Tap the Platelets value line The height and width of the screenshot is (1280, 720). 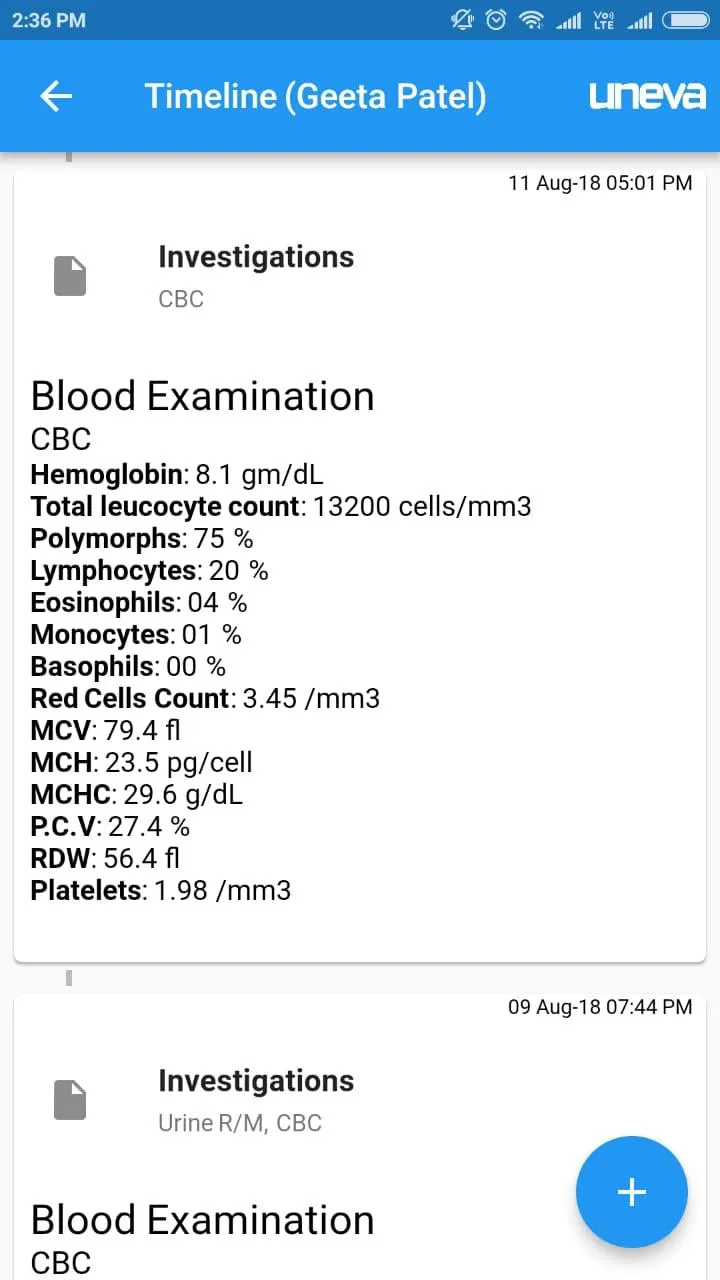[x=160, y=890]
